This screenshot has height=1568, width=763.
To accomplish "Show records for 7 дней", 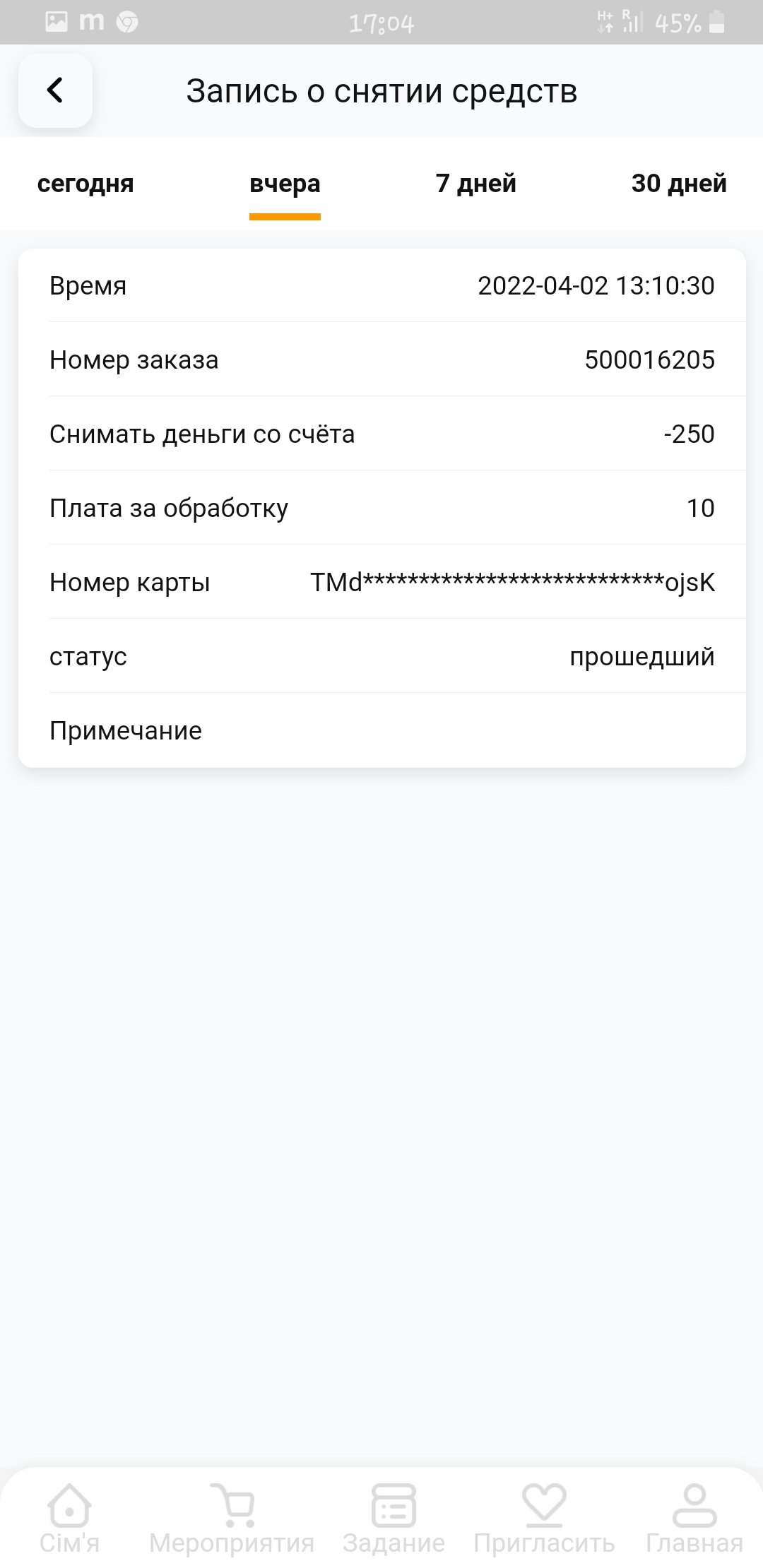I will tap(476, 184).
